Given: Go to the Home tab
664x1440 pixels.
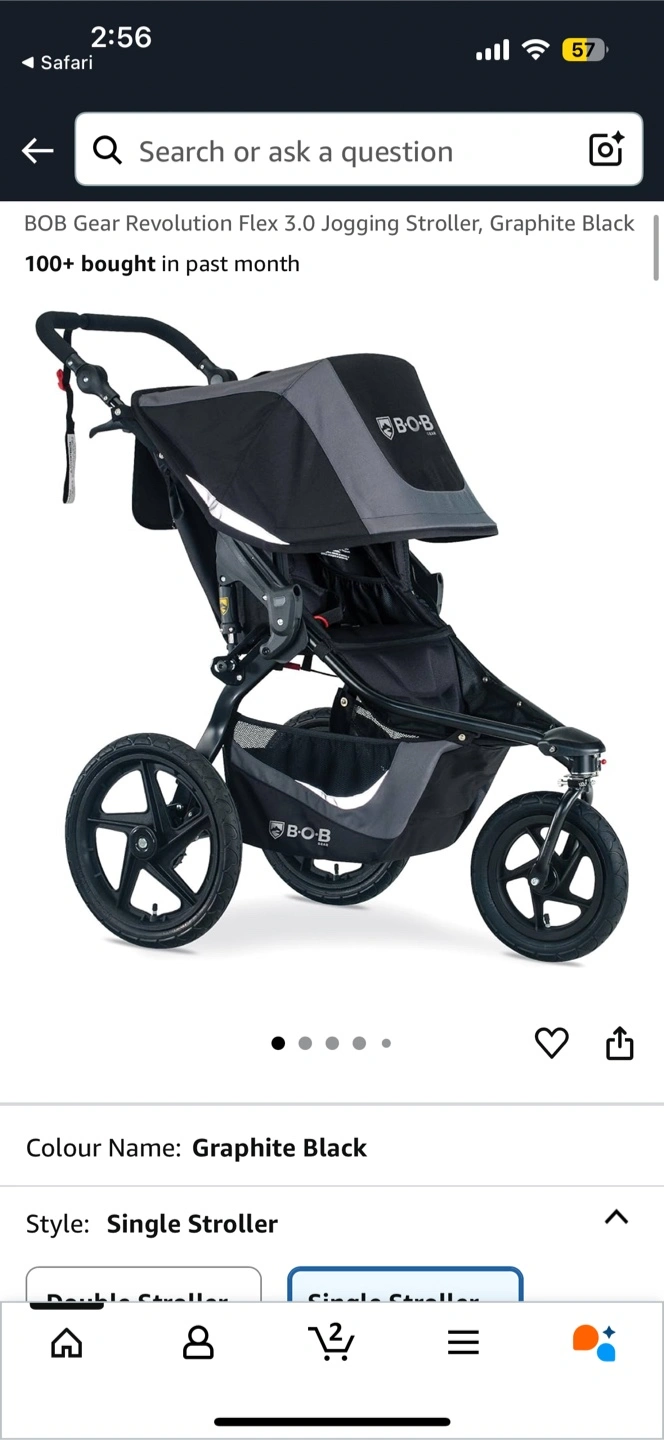Looking at the screenshot, I should [66, 1342].
